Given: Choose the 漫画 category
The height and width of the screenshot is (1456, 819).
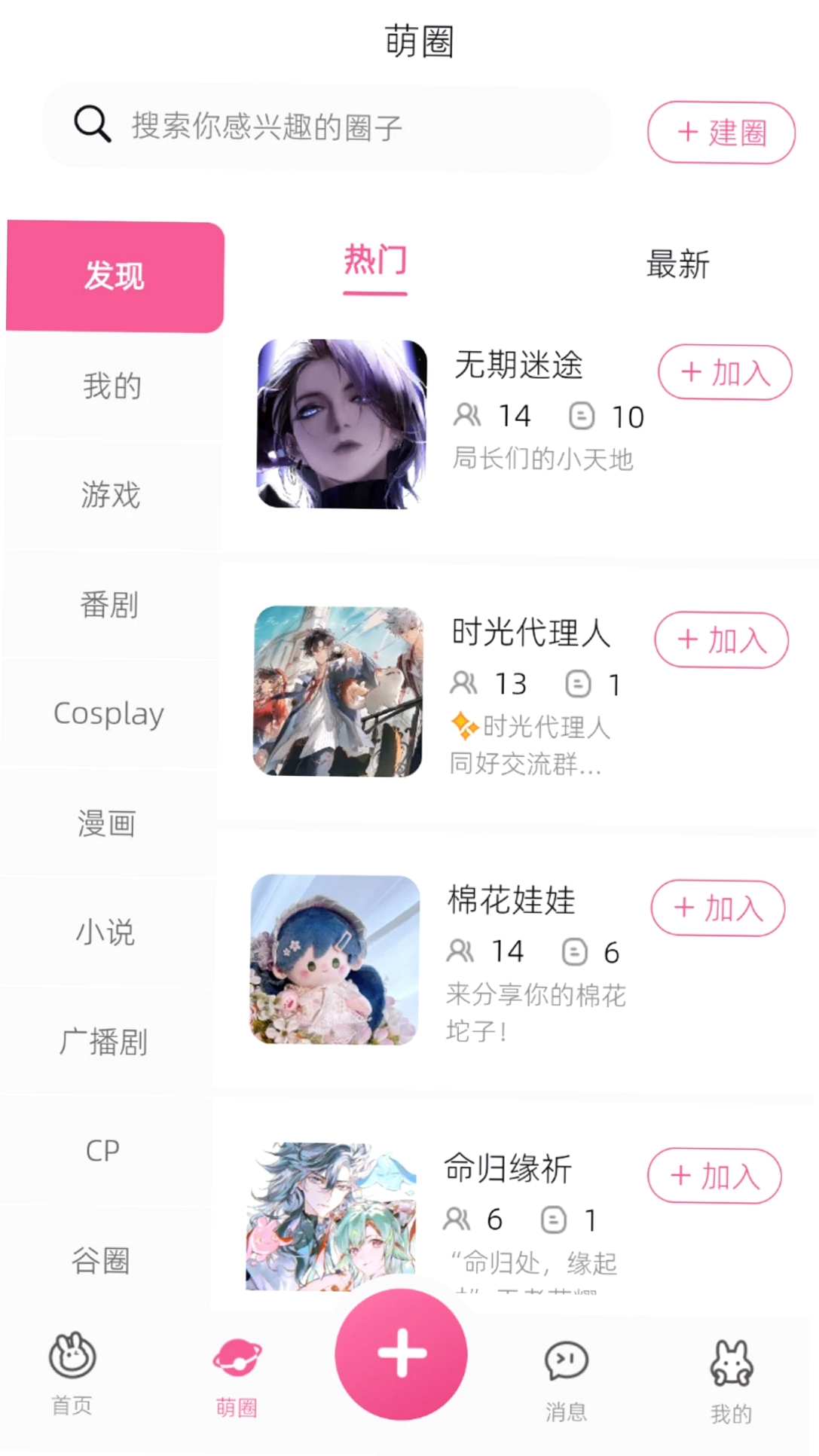Looking at the screenshot, I should 107,823.
